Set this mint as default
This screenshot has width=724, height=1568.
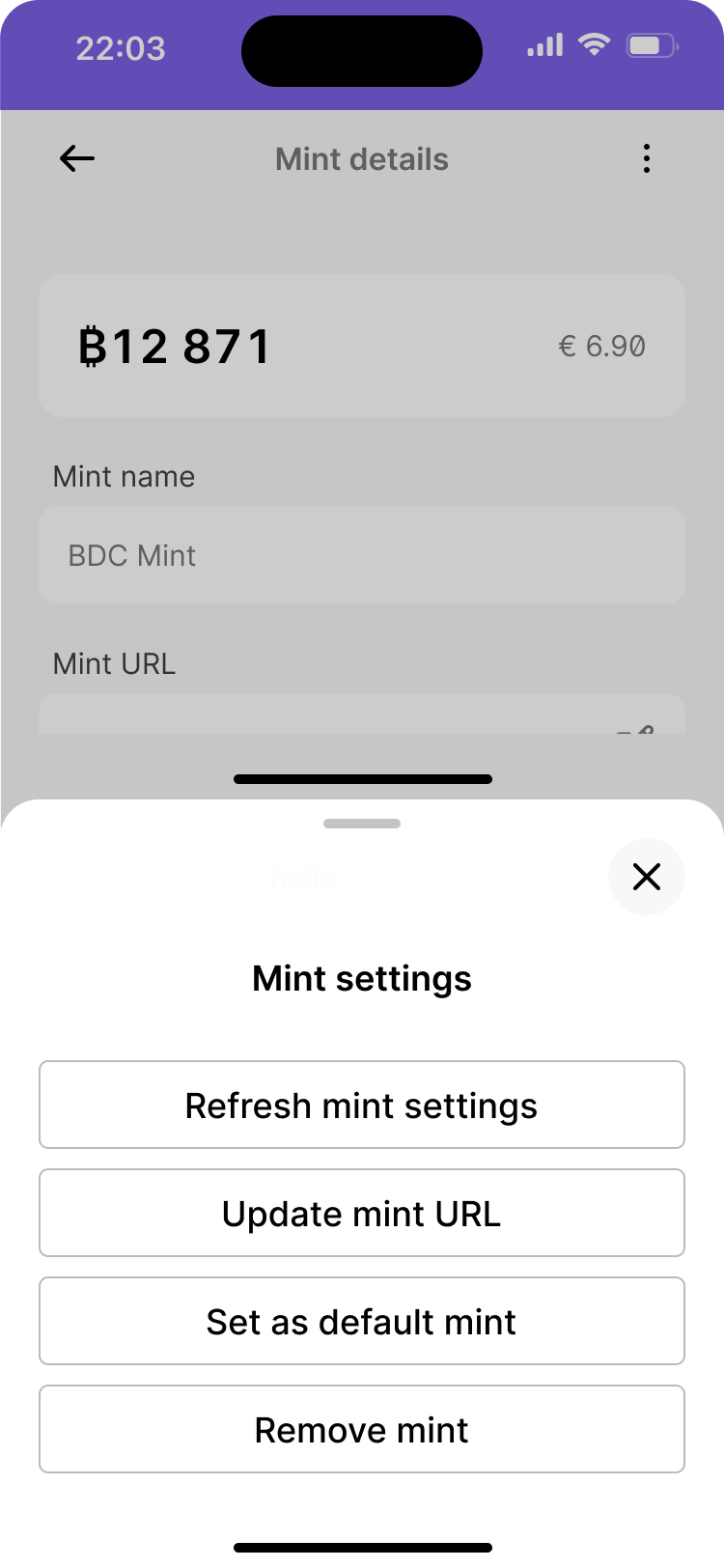point(362,1322)
